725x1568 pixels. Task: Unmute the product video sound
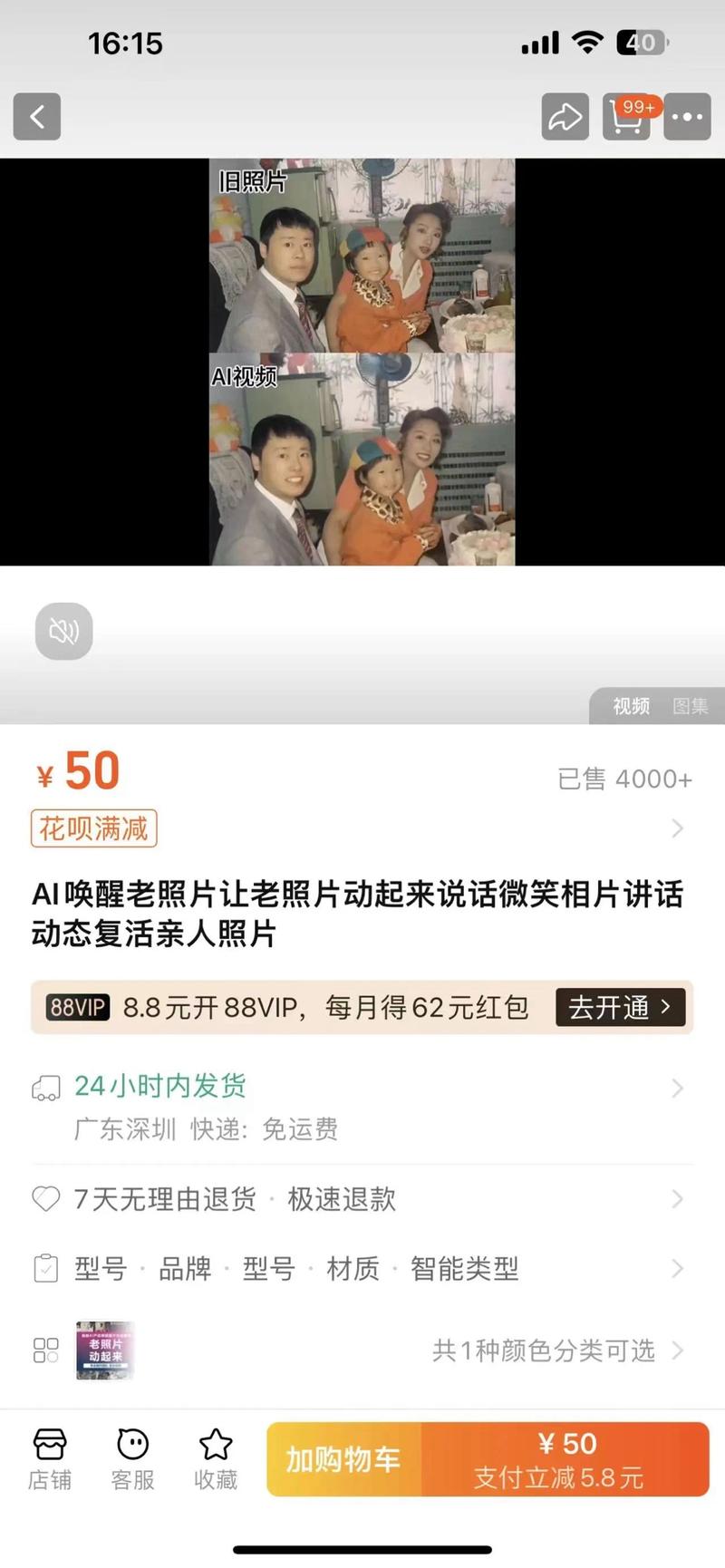64,631
